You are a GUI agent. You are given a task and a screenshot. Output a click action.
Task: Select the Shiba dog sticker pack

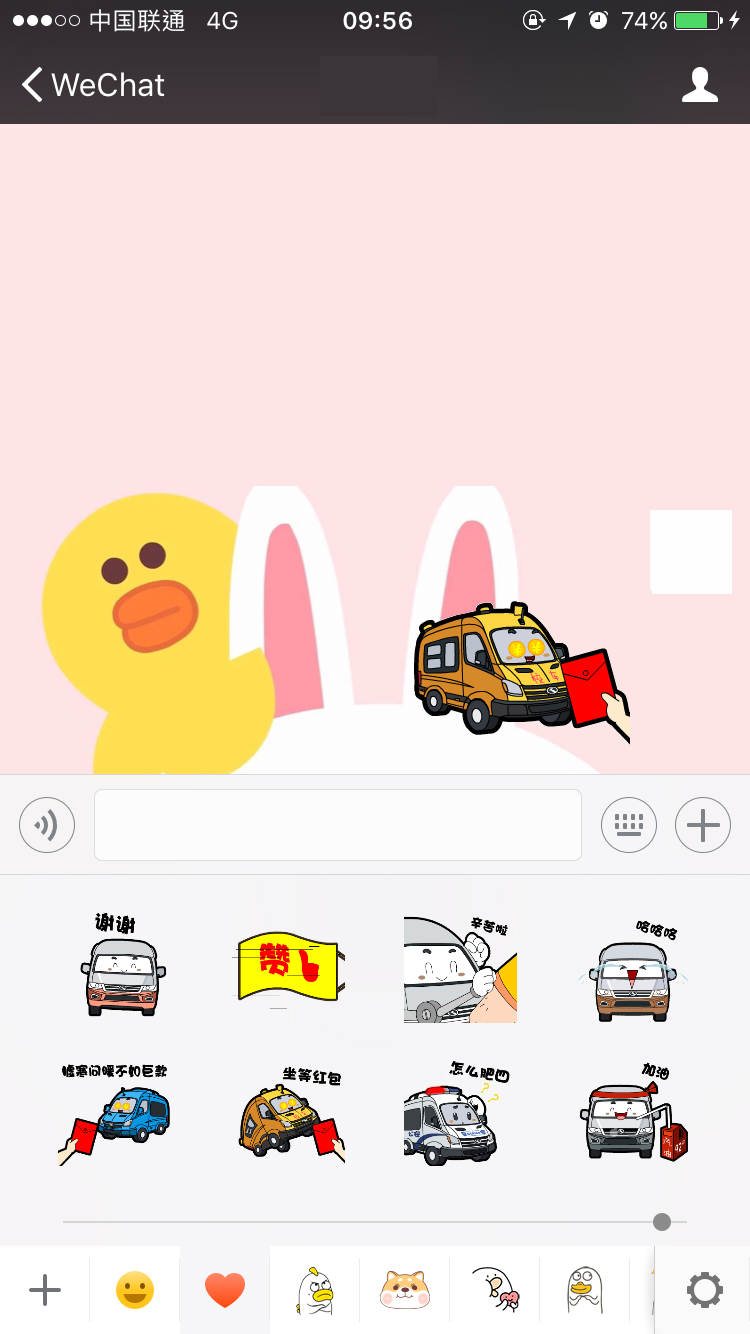[x=404, y=1290]
